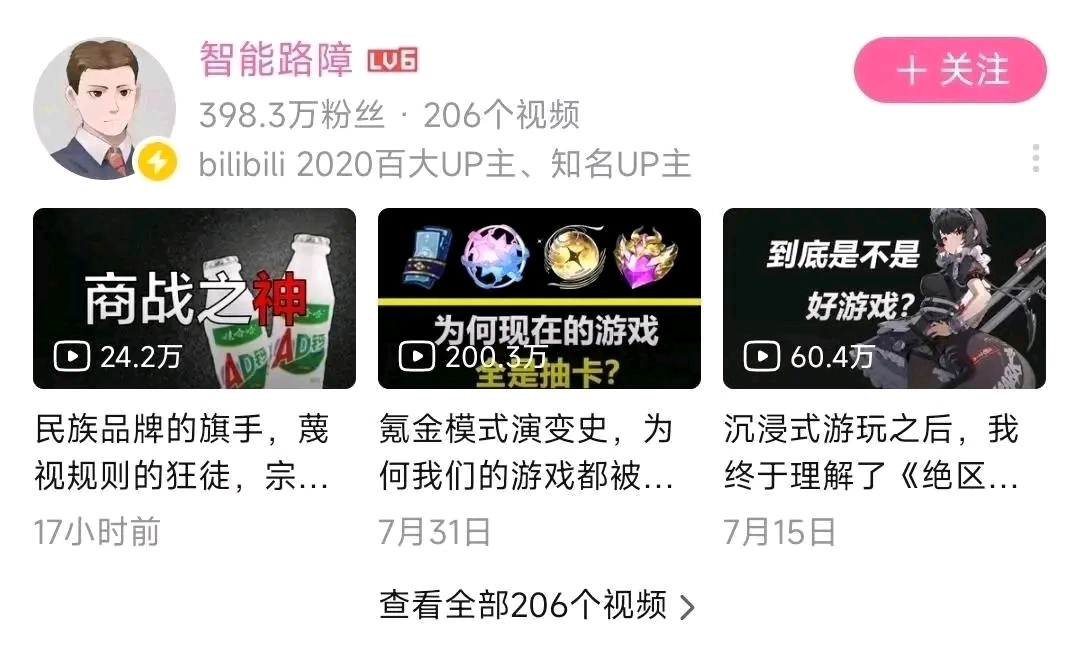1080x650 pixels.
Task: Open the 商战之神 video thumbnail
Action: pos(194,298)
